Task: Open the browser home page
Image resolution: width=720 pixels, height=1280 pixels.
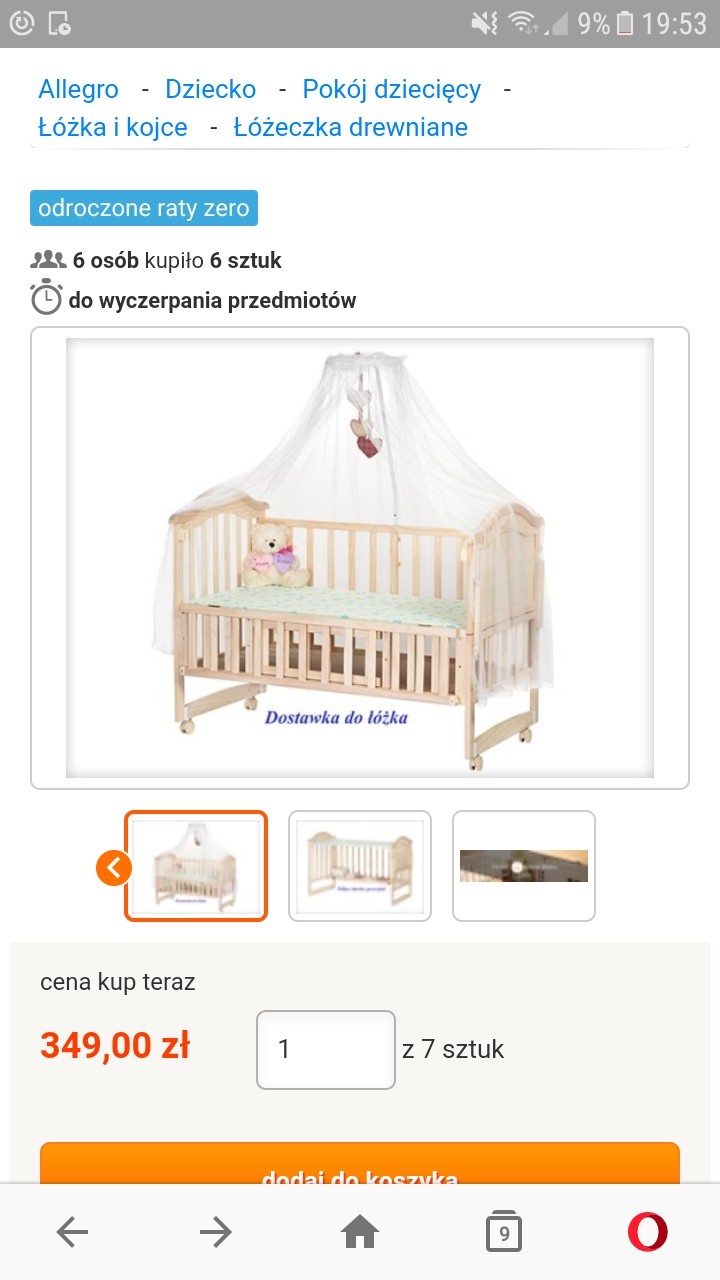Action: tap(360, 1232)
